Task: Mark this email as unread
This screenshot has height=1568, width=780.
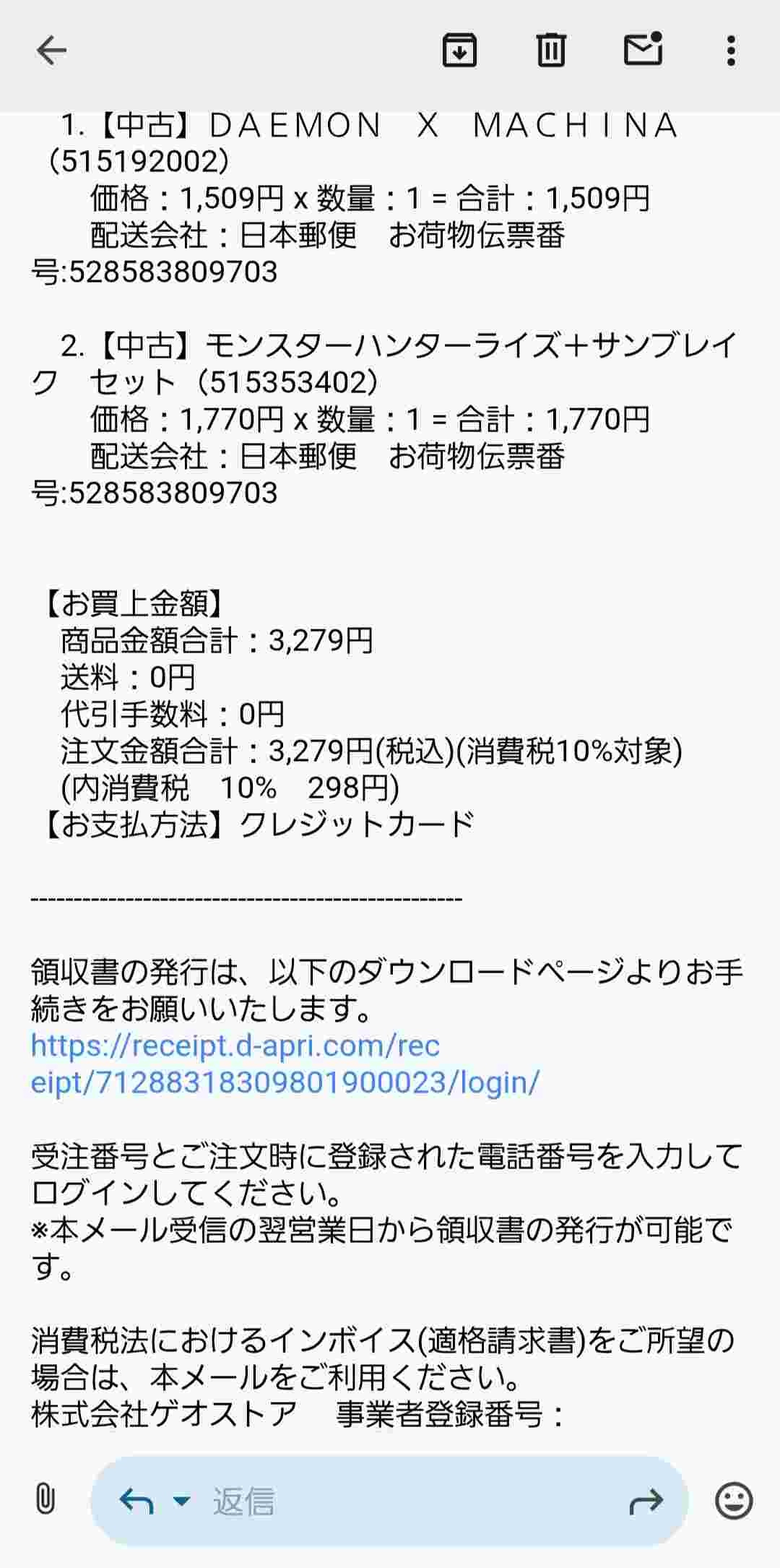Action: pos(643,49)
